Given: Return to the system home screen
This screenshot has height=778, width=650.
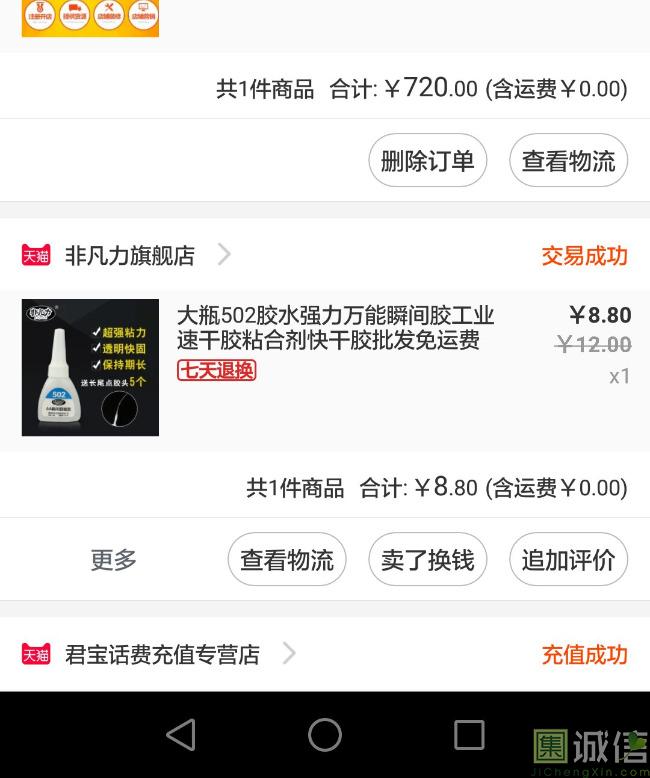Looking at the screenshot, I should tap(325, 735).
